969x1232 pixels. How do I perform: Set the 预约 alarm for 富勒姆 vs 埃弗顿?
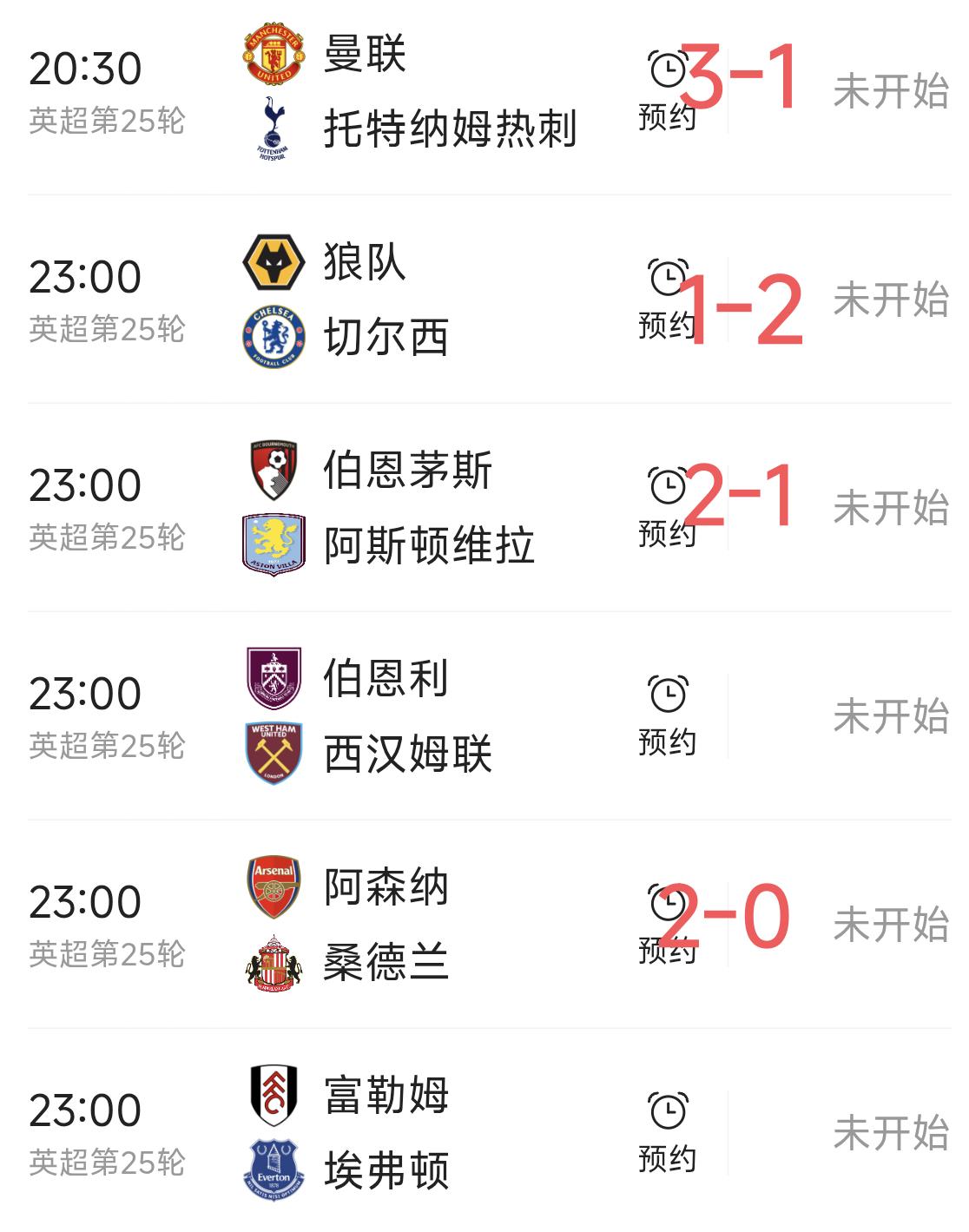click(x=667, y=1129)
